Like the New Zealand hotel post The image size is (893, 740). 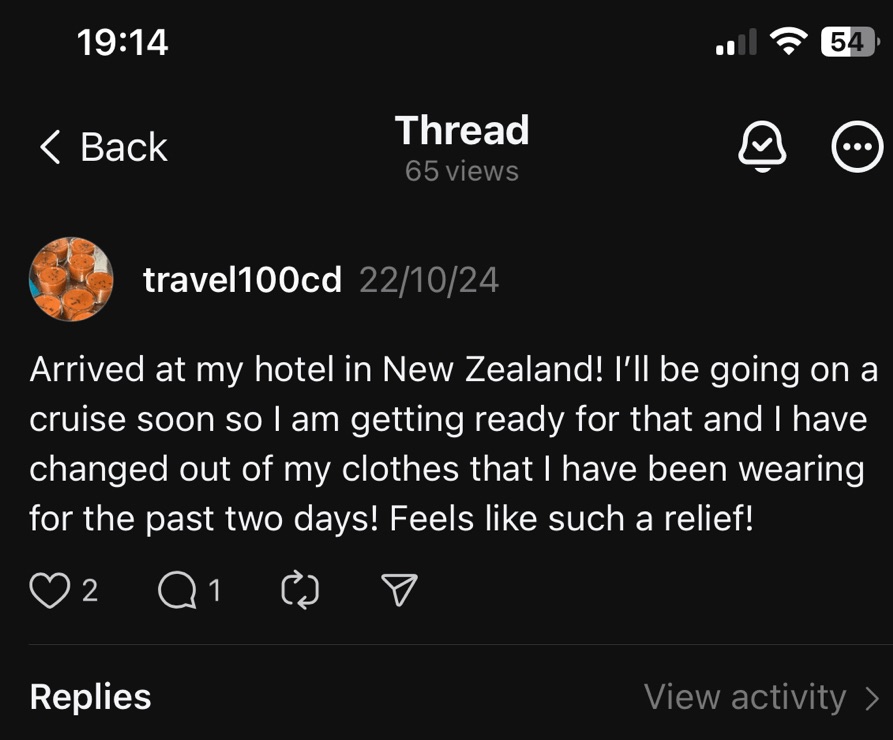point(48,591)
